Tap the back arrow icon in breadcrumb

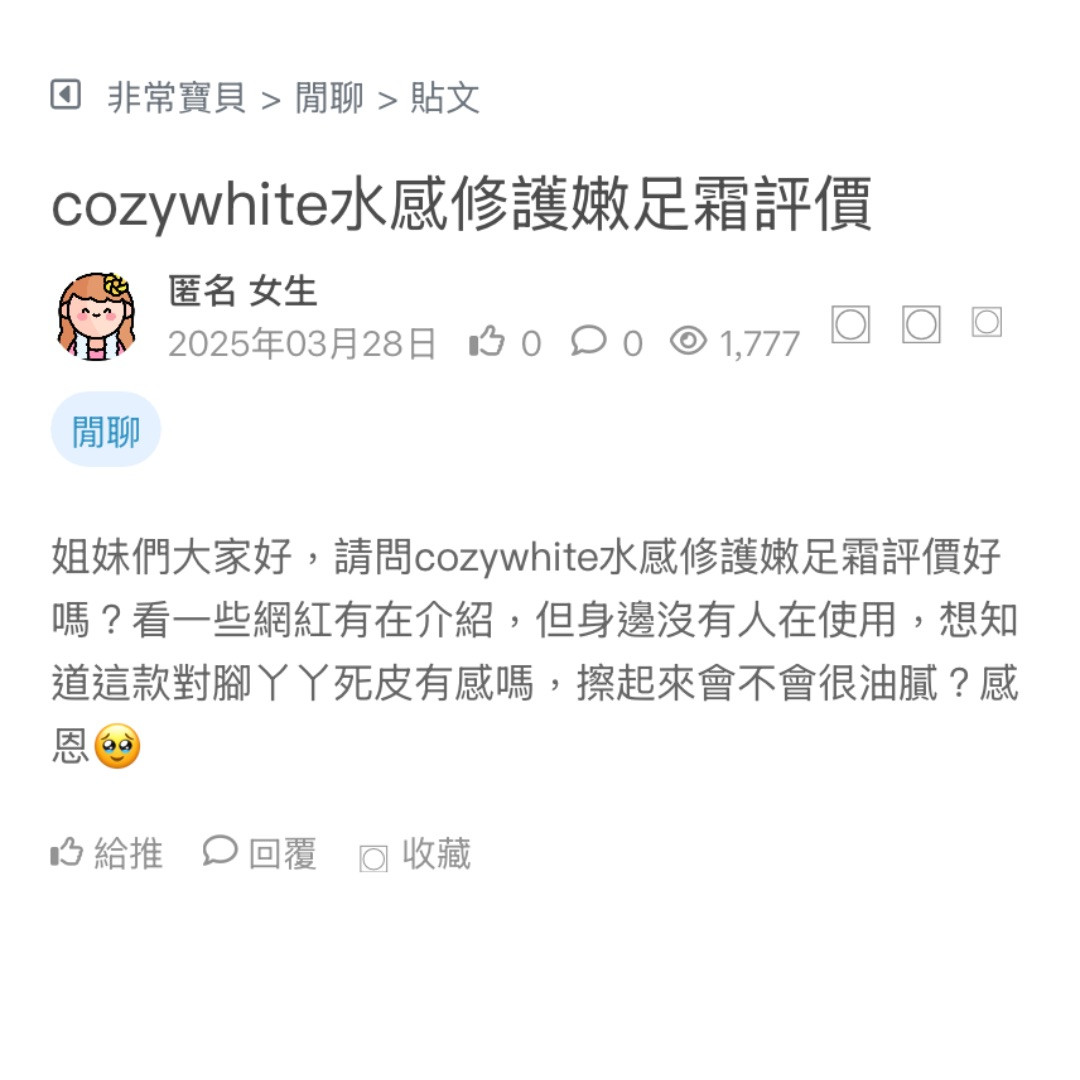click(65, 96)
